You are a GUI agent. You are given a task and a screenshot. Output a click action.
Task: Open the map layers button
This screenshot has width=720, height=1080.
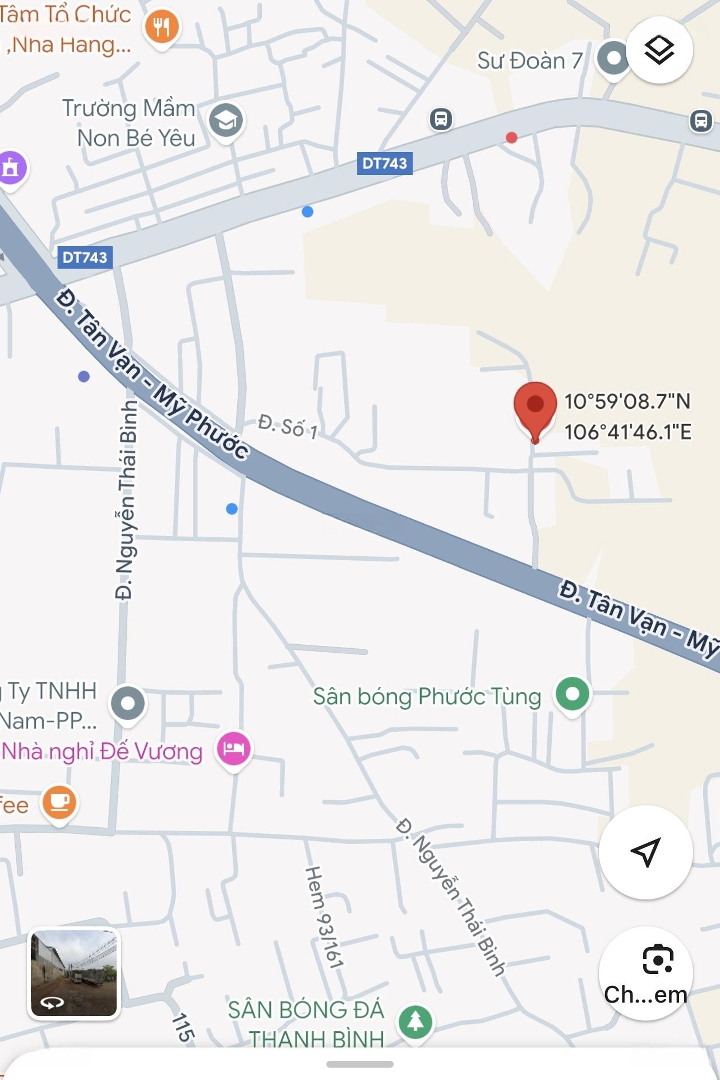tap(659, 51)
